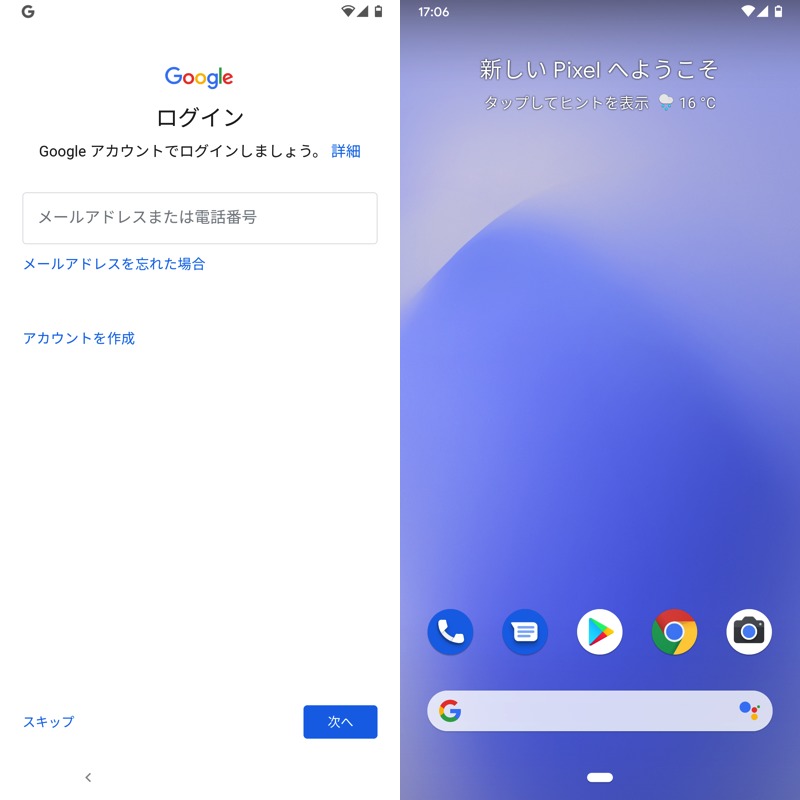Tap the メールアドレスを忘れた場合 link
The height and width of the screenshot is (800, 800).
coord(114,264)
